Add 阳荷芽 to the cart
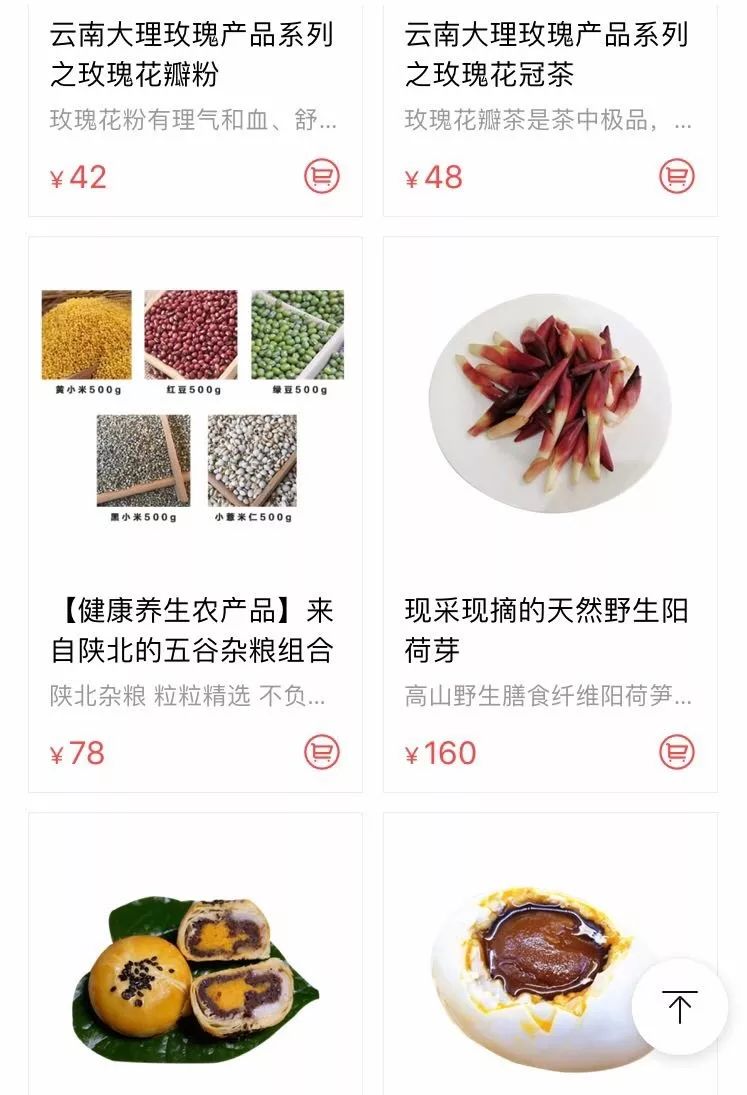Screen dimensions: 747x1095 click(x=677, y=752)
